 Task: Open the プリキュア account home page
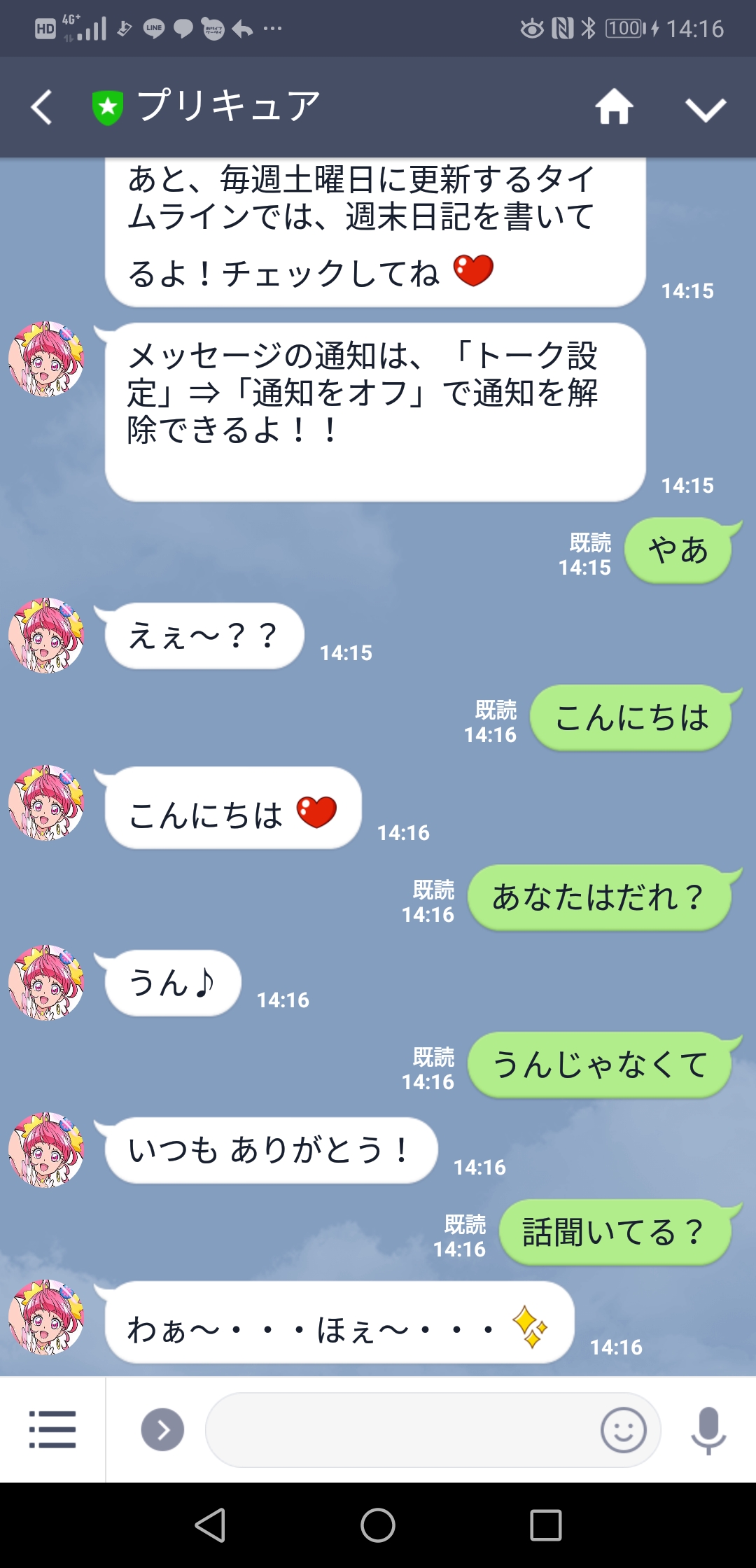coord(614,107)
